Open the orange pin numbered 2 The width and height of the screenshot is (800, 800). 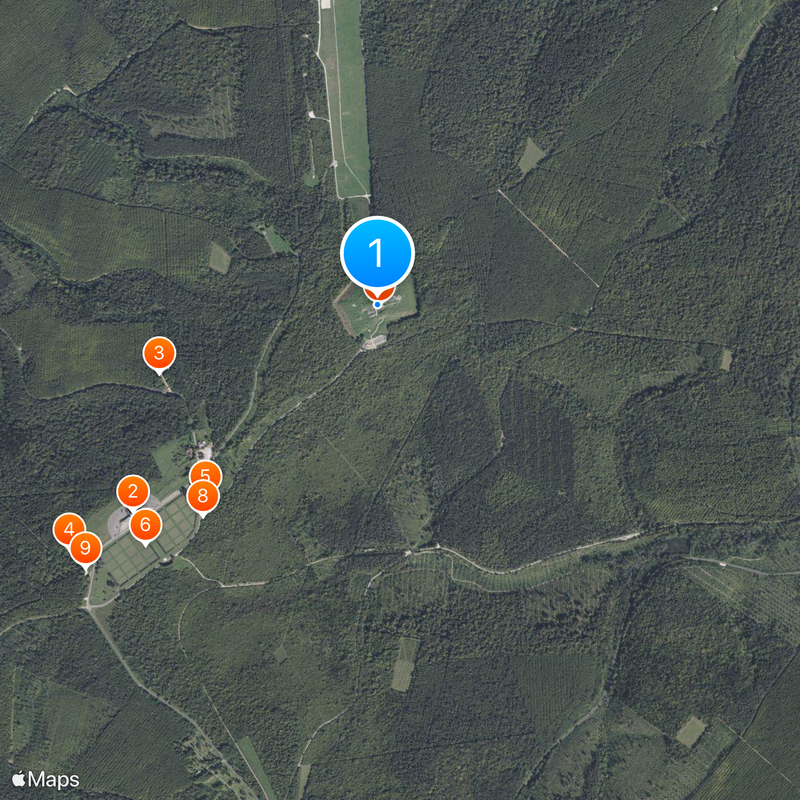pos(132,491)
